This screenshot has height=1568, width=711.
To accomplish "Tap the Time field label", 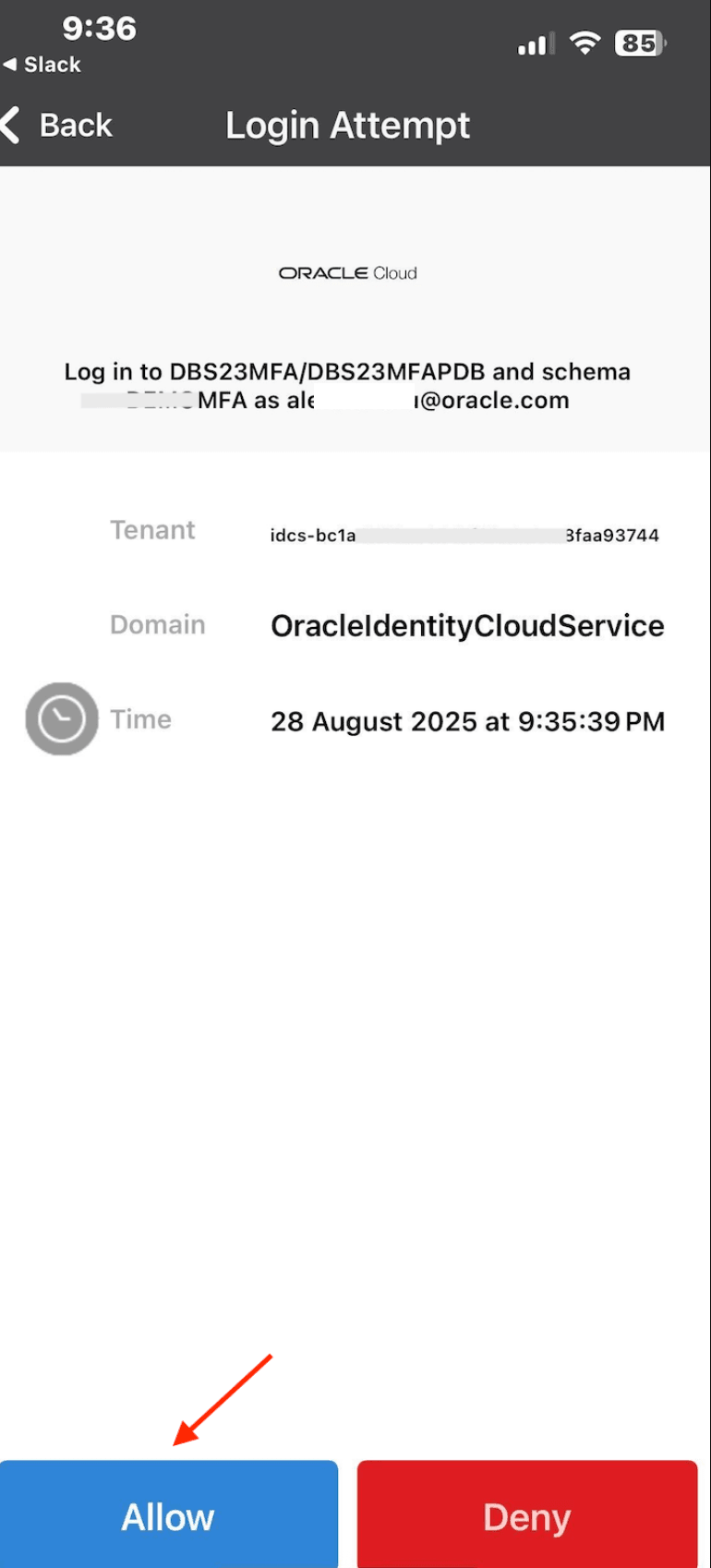I will (x=140, y=719).
